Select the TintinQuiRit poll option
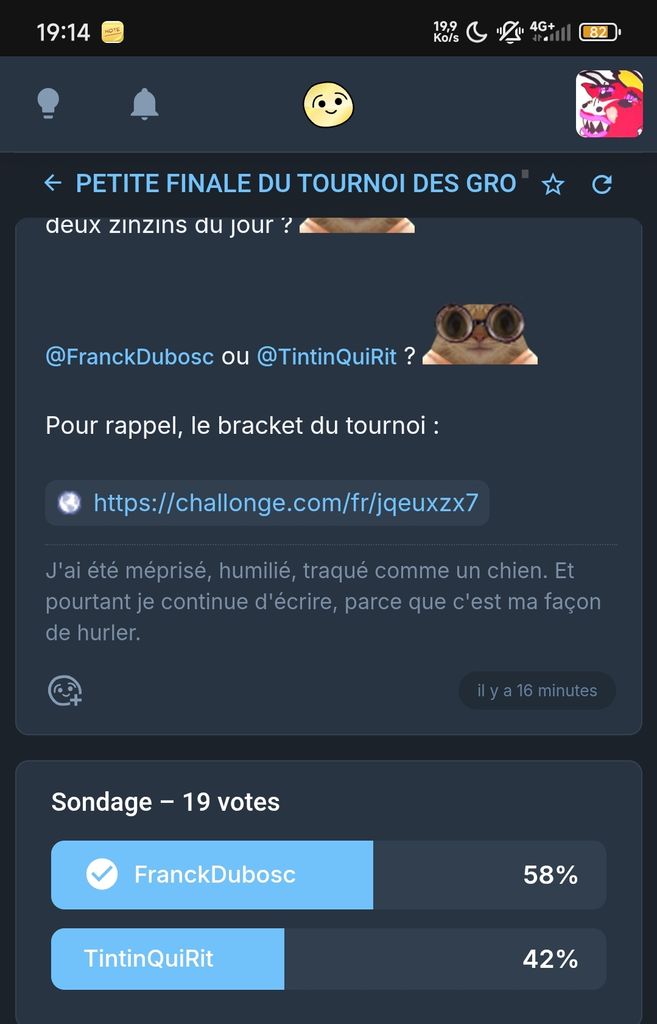The image size is (657, 1024). coord(328,959)
